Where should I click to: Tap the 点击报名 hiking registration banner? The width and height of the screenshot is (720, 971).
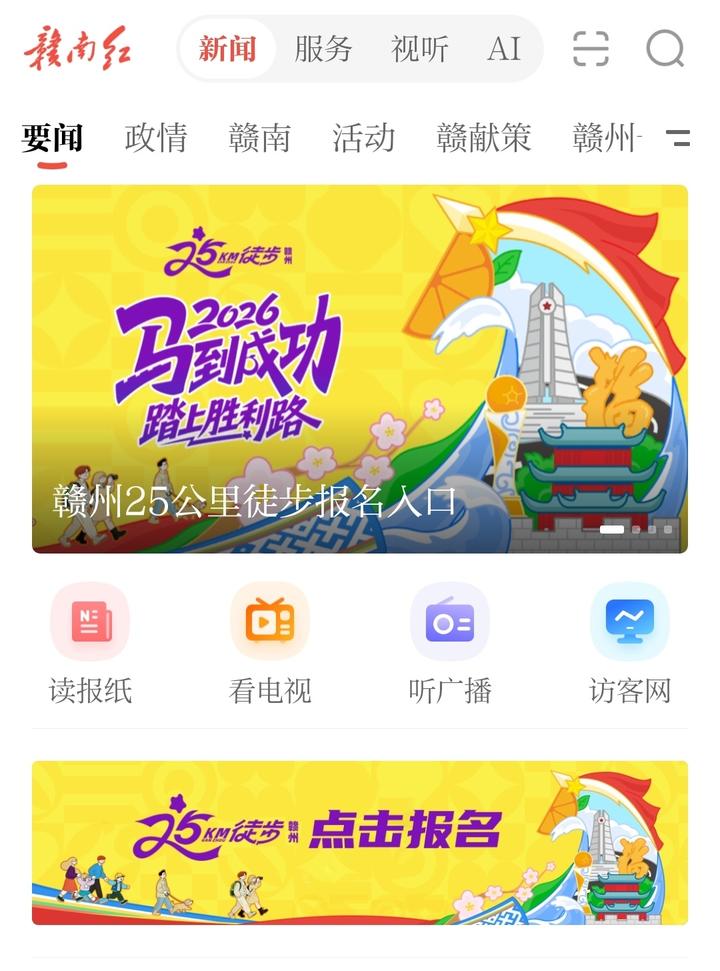coord(360,842)
